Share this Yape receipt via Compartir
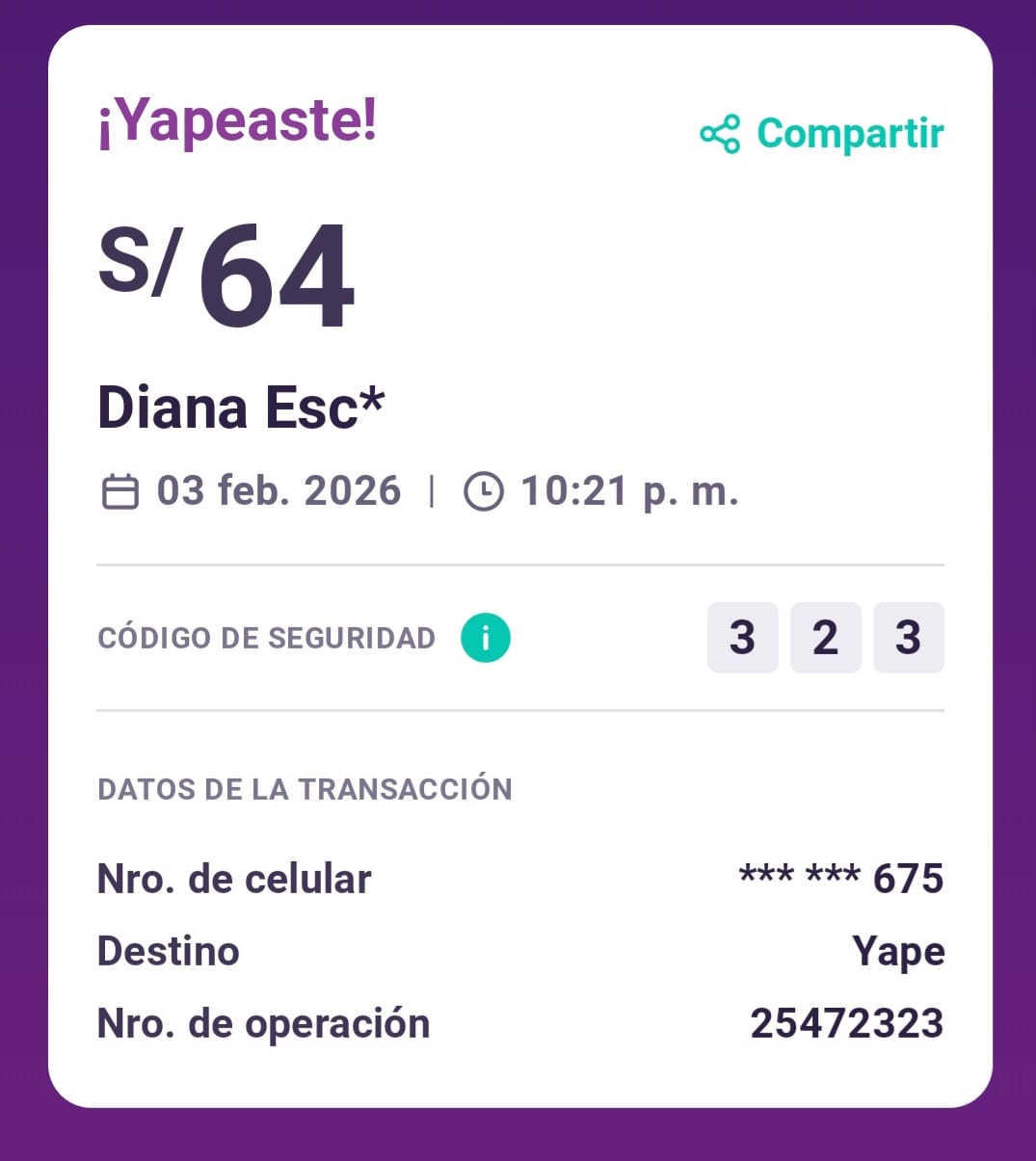 pyautogui.click(x=822, y=134)
